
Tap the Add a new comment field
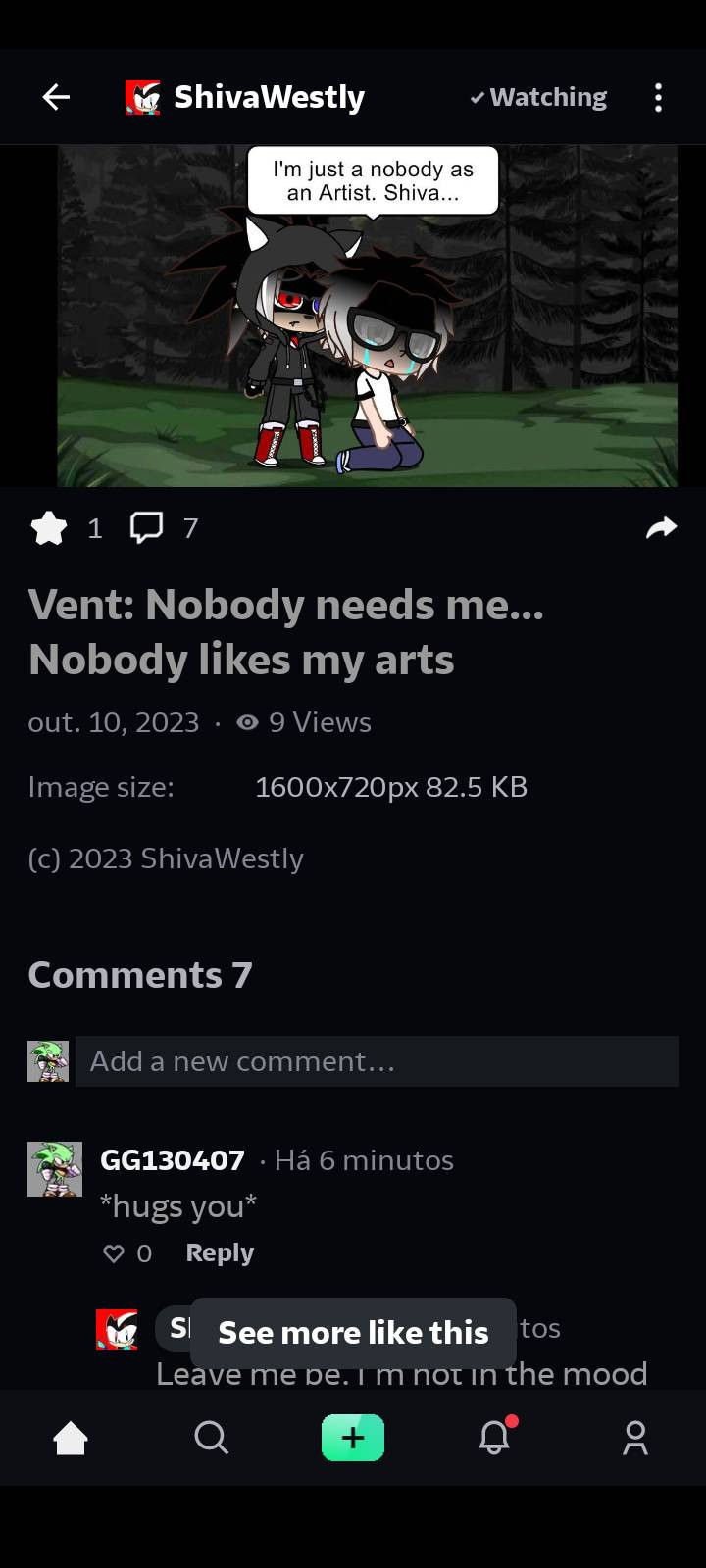[x=377, y=1061]
